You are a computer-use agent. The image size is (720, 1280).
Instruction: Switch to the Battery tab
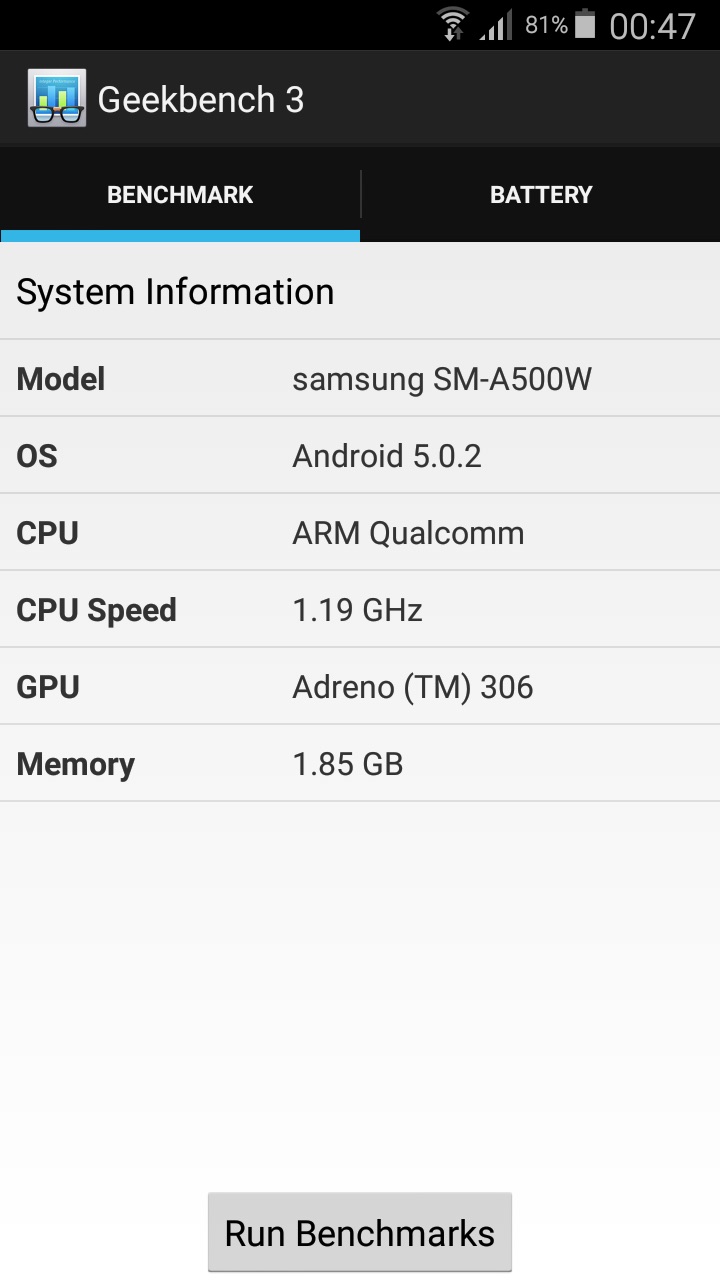[x=540, y=195]
